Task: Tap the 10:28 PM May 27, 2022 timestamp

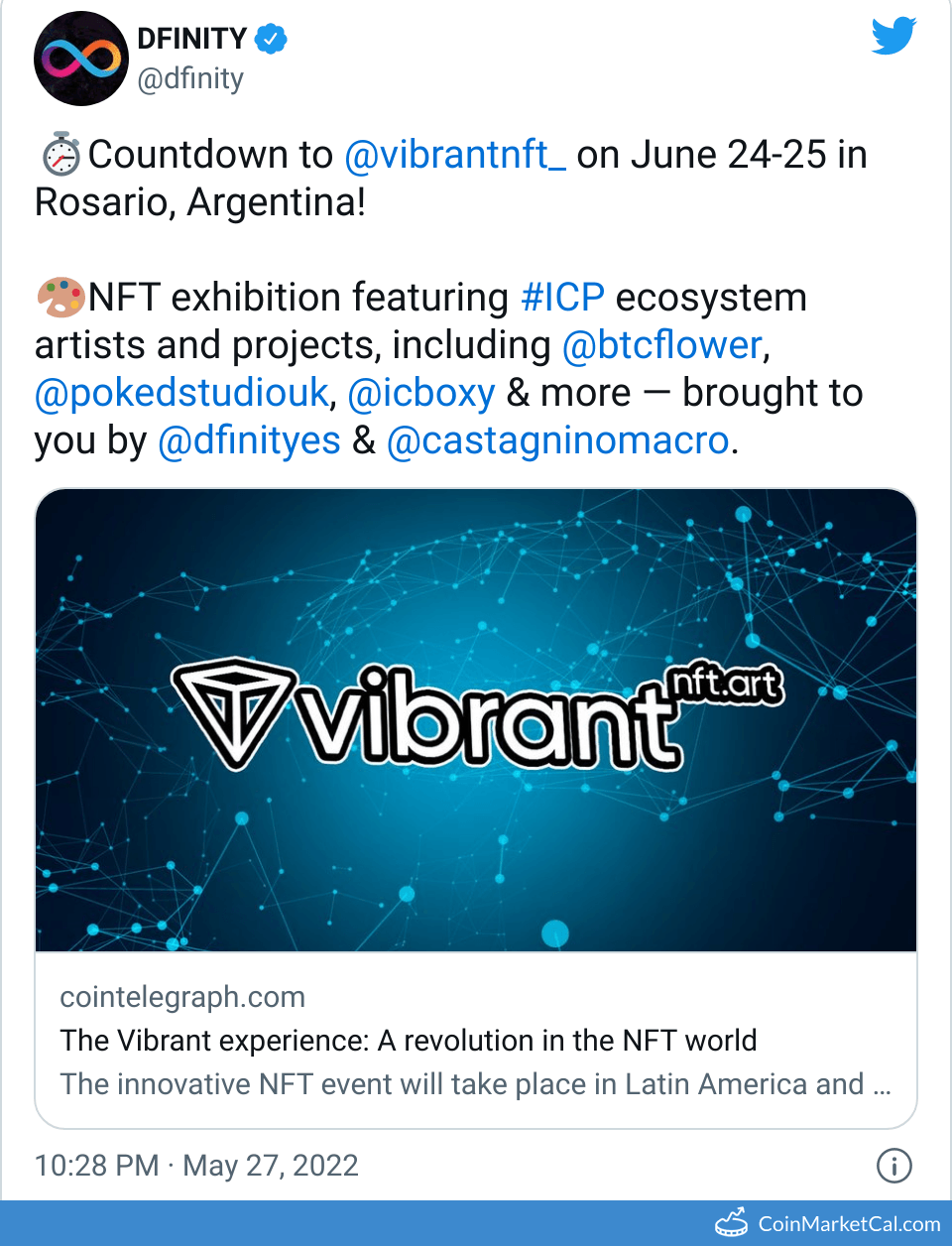Action: click(x=196, y=1165)
